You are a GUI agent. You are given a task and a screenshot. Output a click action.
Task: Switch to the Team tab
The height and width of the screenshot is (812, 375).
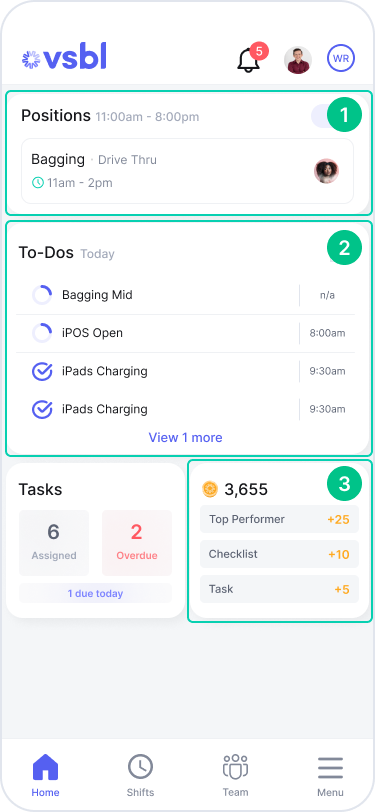(x=236, y=775)
